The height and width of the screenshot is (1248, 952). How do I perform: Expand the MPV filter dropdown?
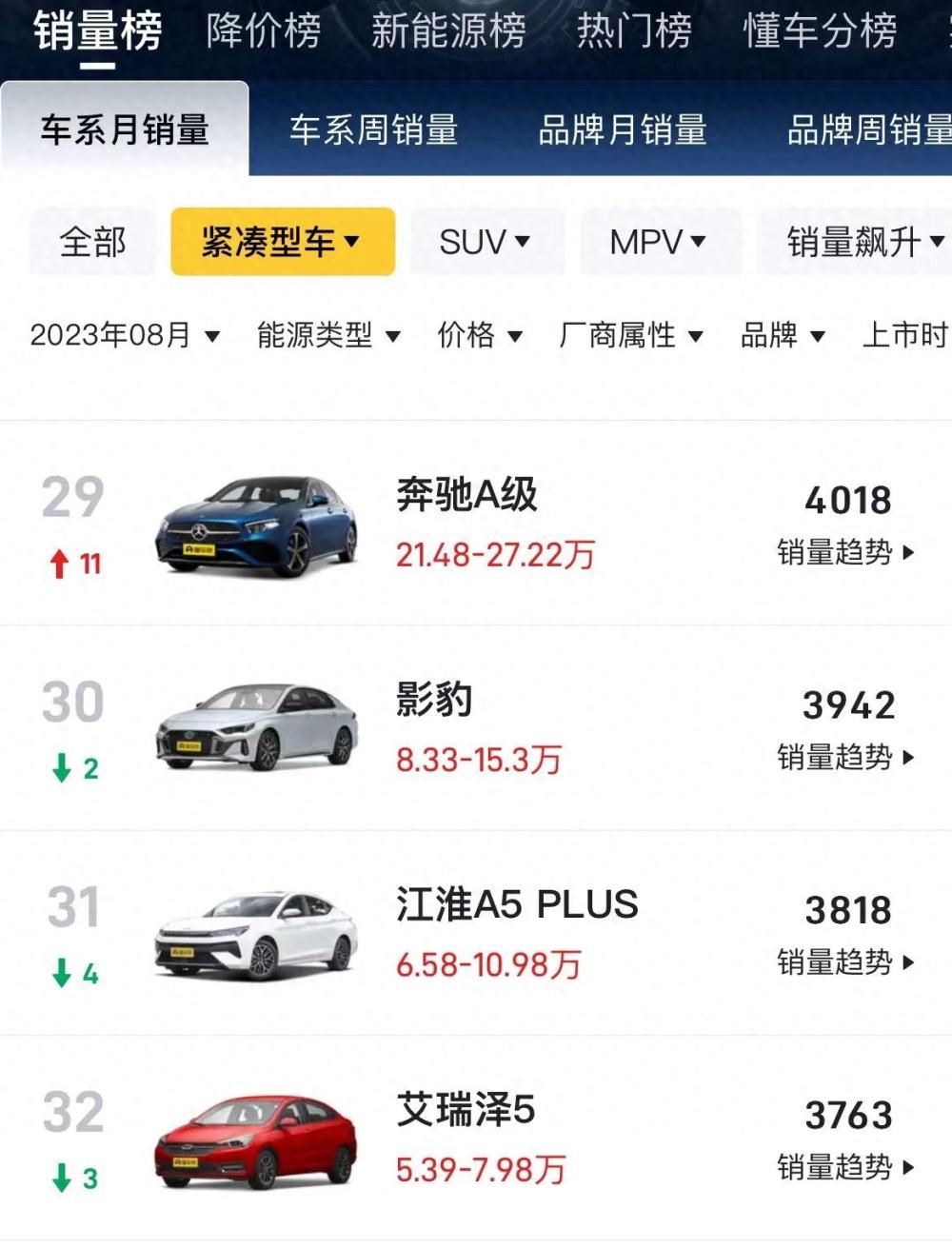pos(659,242)
